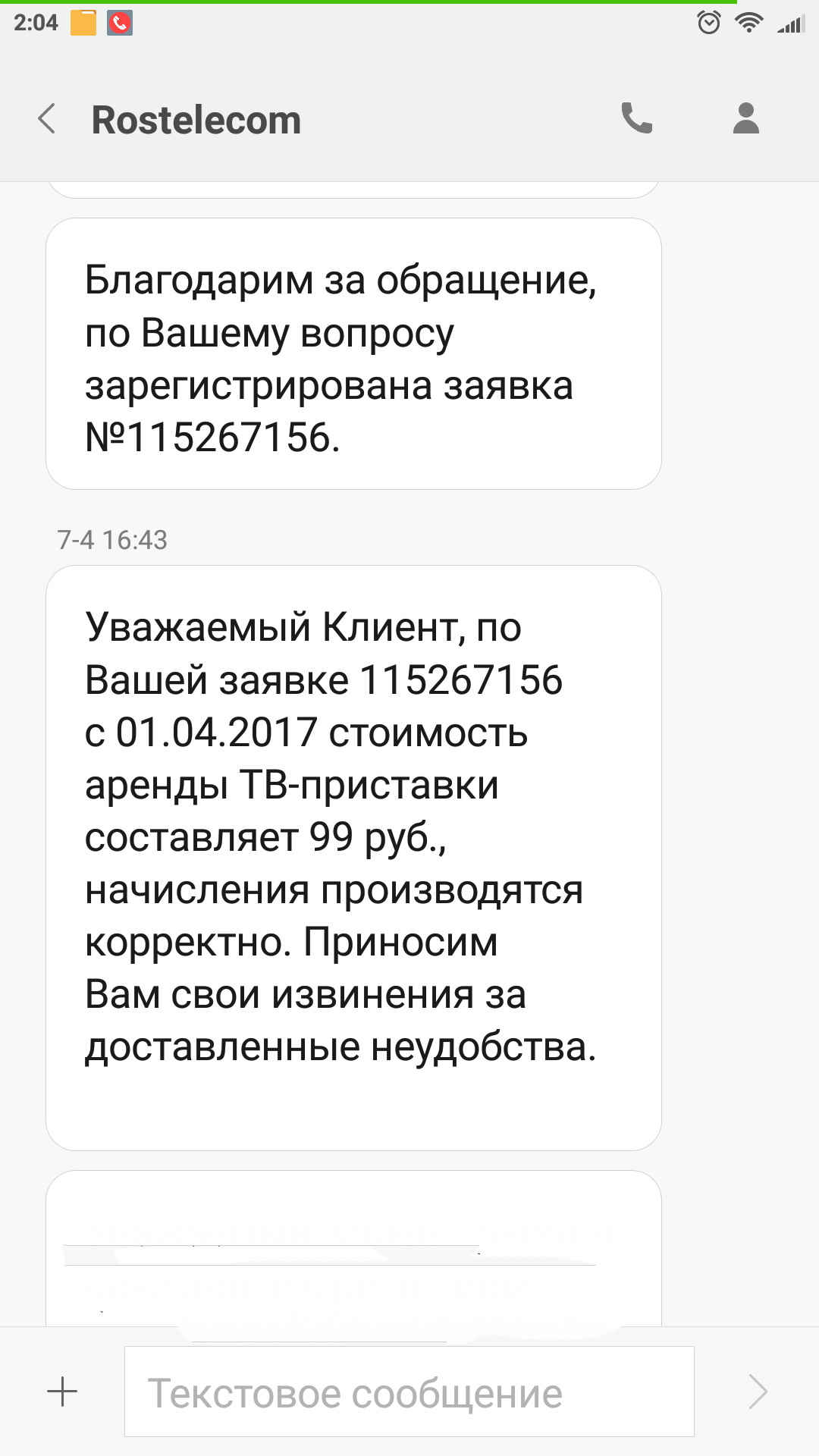Go back from the Rostelecom conversation

[47, 119]
